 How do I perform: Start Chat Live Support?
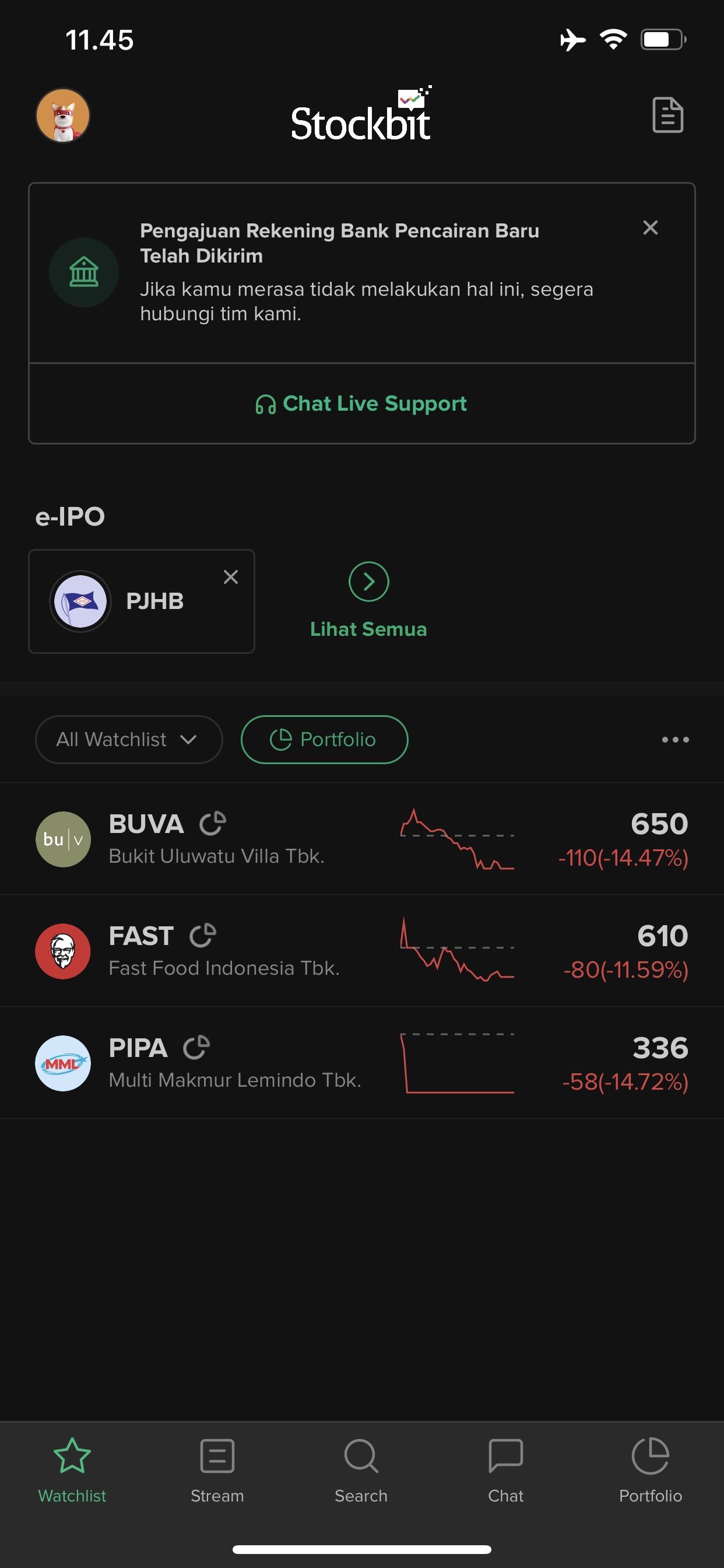[361, 404]
